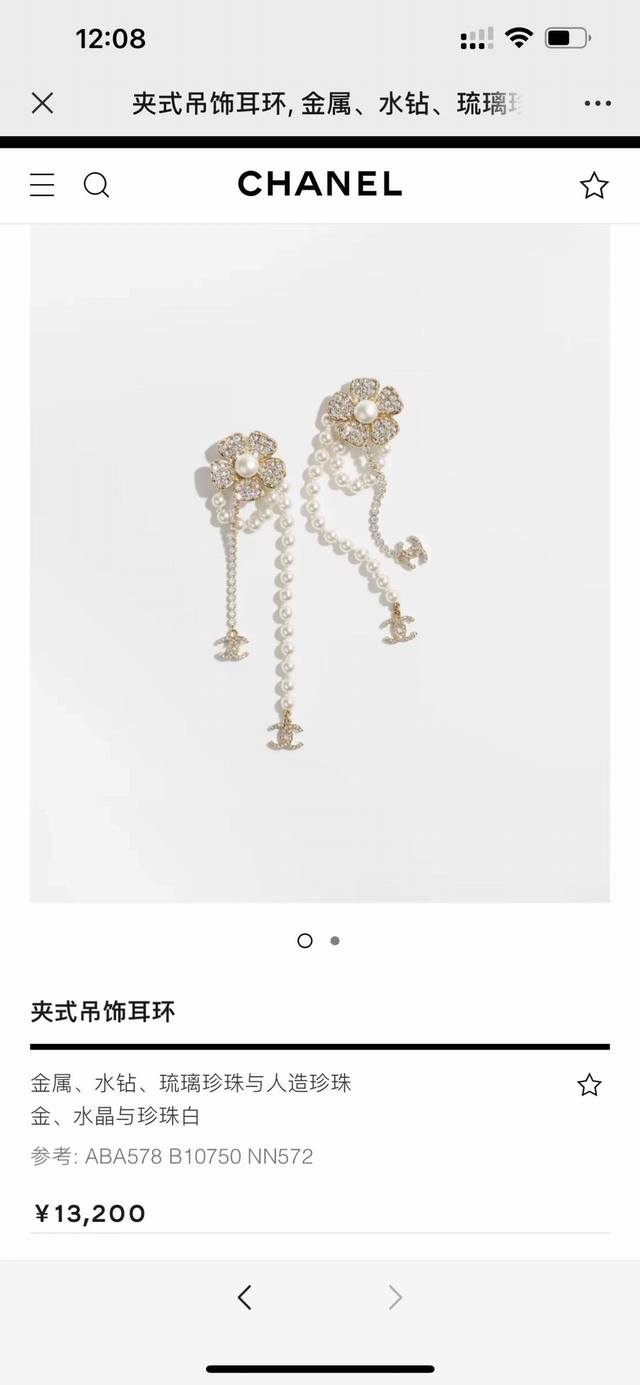Open the three-dot overflow menu

coord(597,103)
